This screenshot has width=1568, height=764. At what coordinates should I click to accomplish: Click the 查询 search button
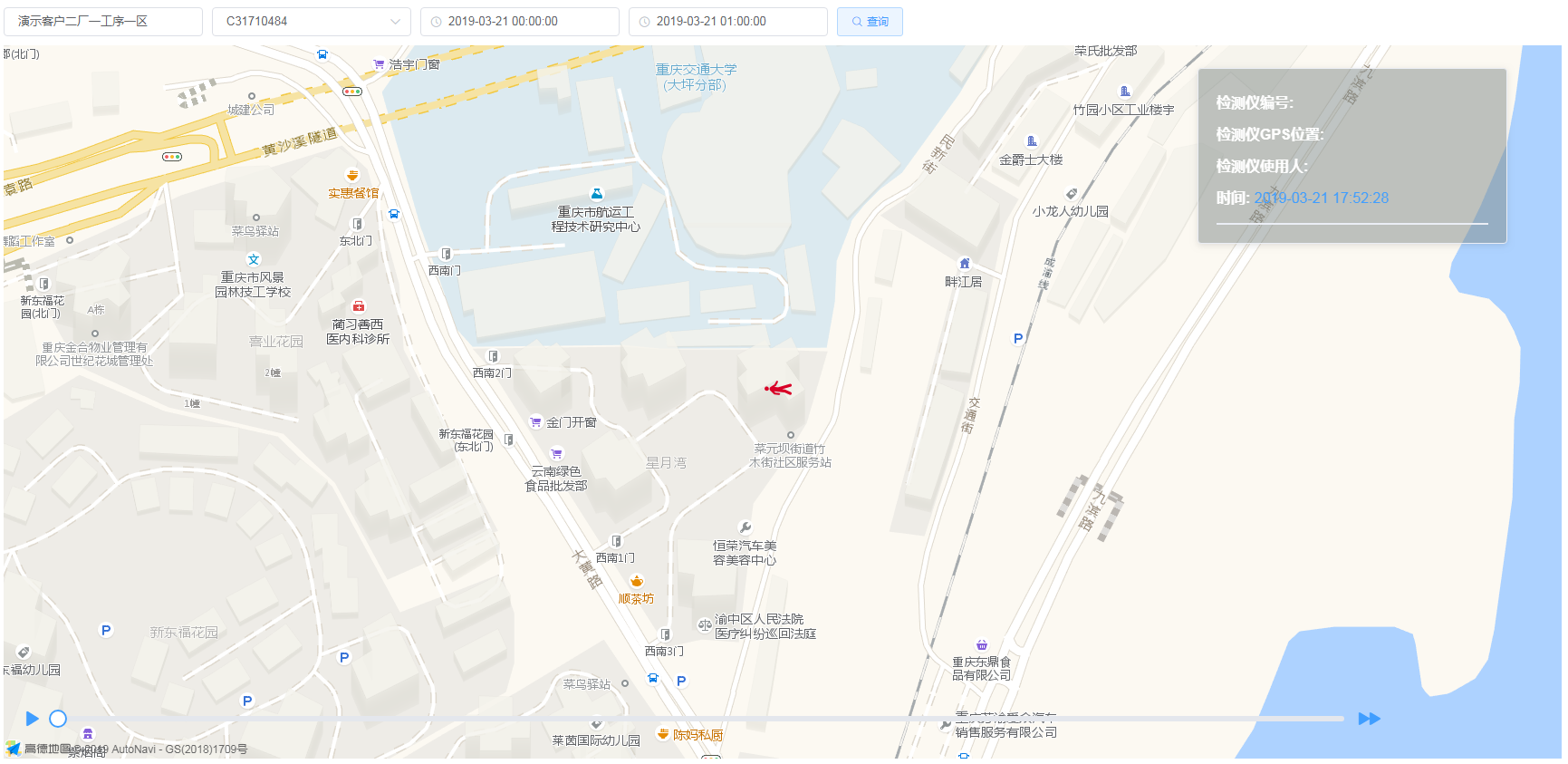pos(870,22)
